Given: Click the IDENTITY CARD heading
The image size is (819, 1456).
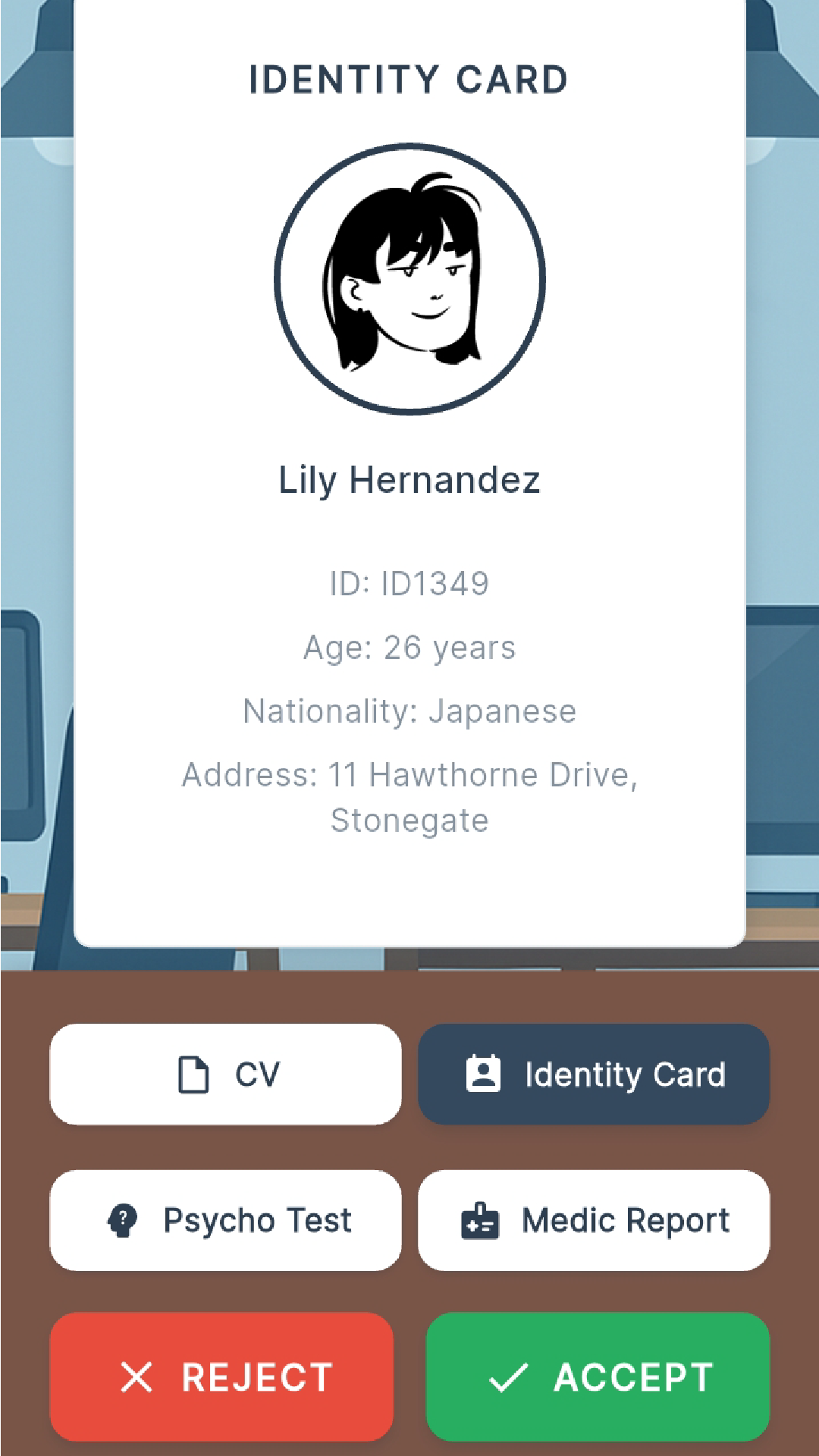Looking at the screenshot, I should (408, 78).
